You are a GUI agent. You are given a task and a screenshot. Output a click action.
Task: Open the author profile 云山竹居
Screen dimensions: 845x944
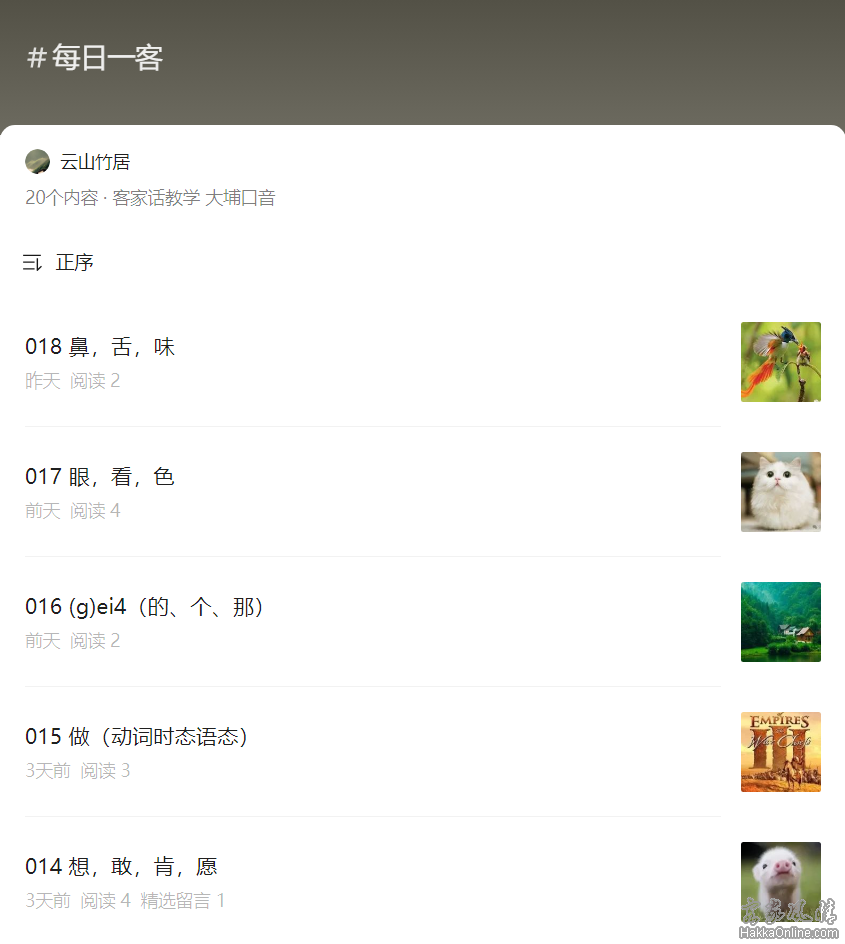coord(94,162)
